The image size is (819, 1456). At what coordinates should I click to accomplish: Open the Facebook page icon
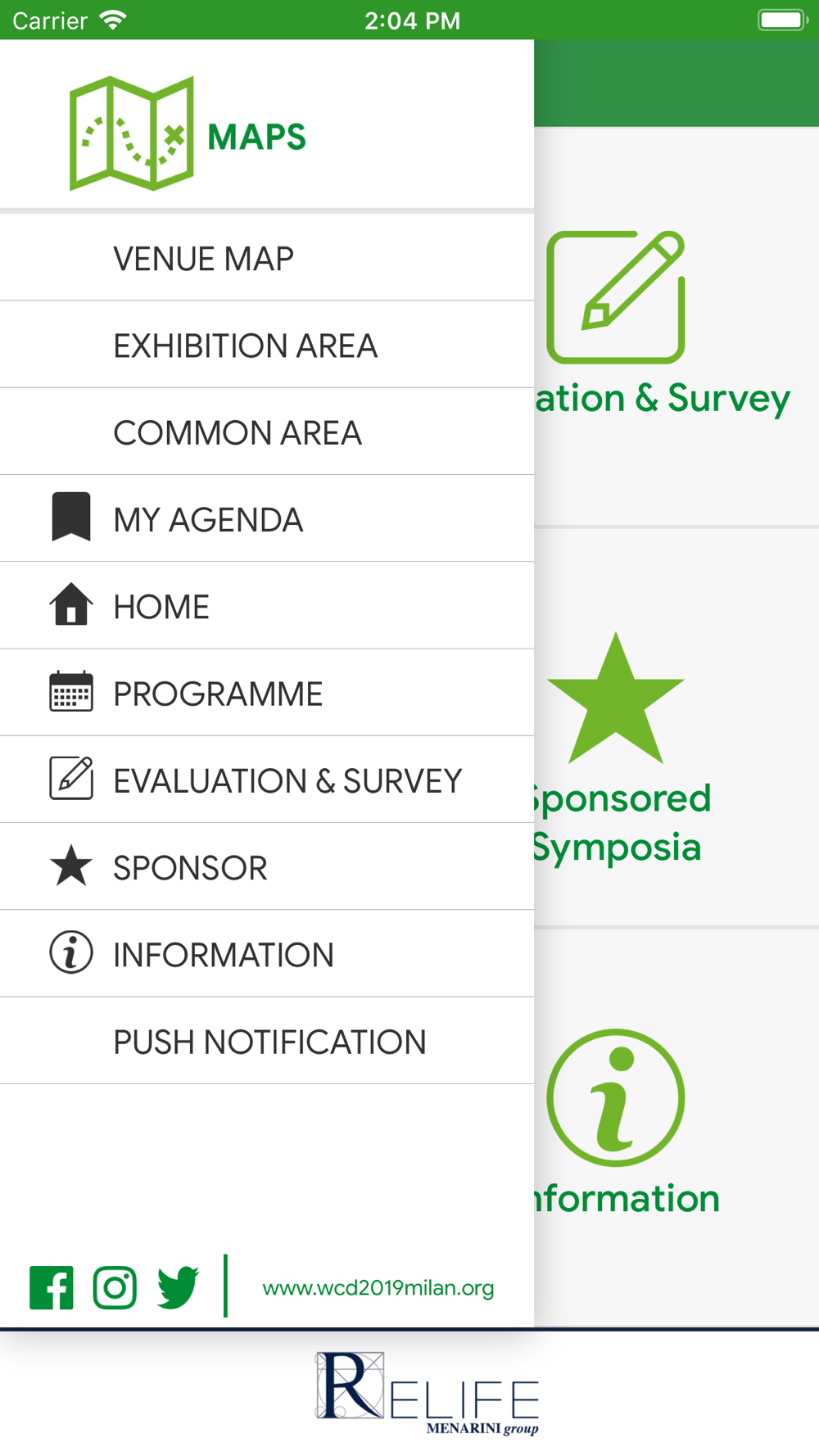52,1287
